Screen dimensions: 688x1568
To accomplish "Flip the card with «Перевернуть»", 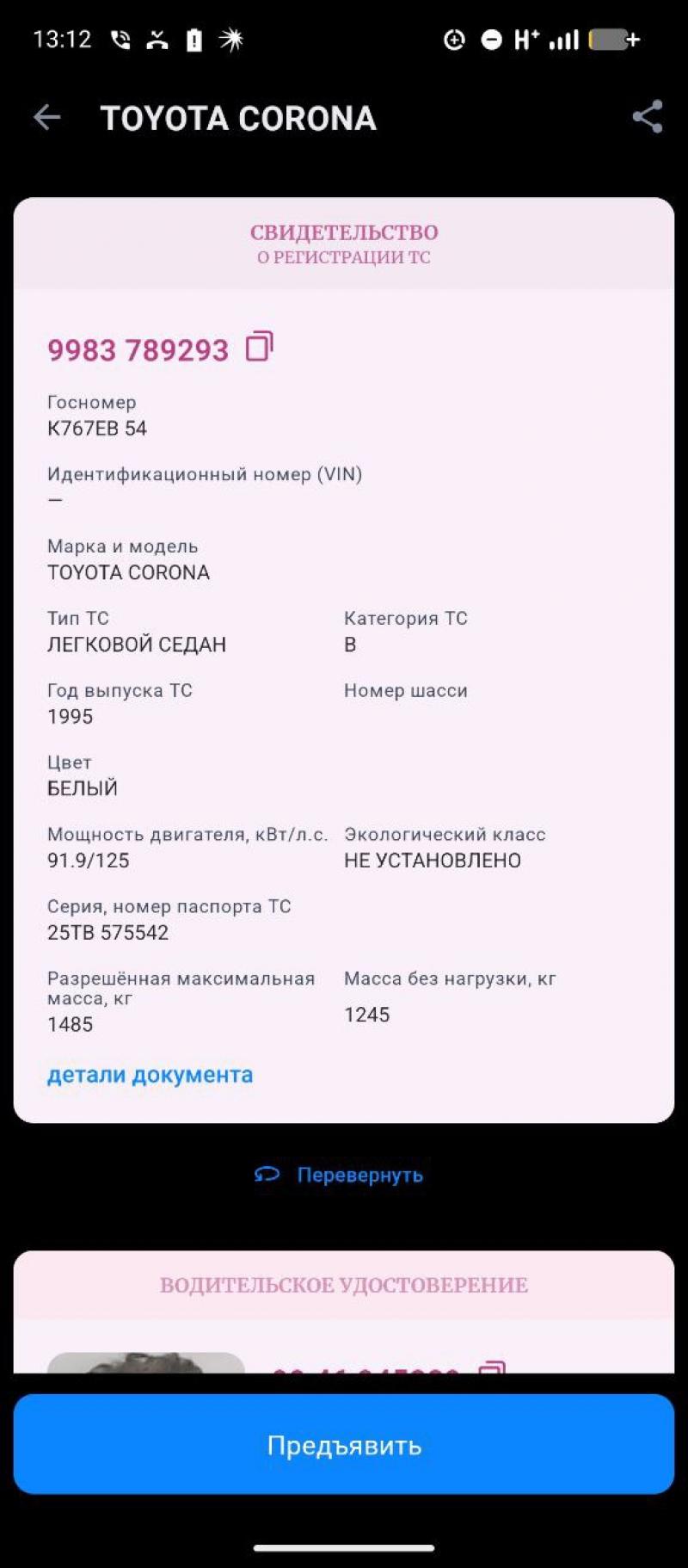I will 339,1175.
